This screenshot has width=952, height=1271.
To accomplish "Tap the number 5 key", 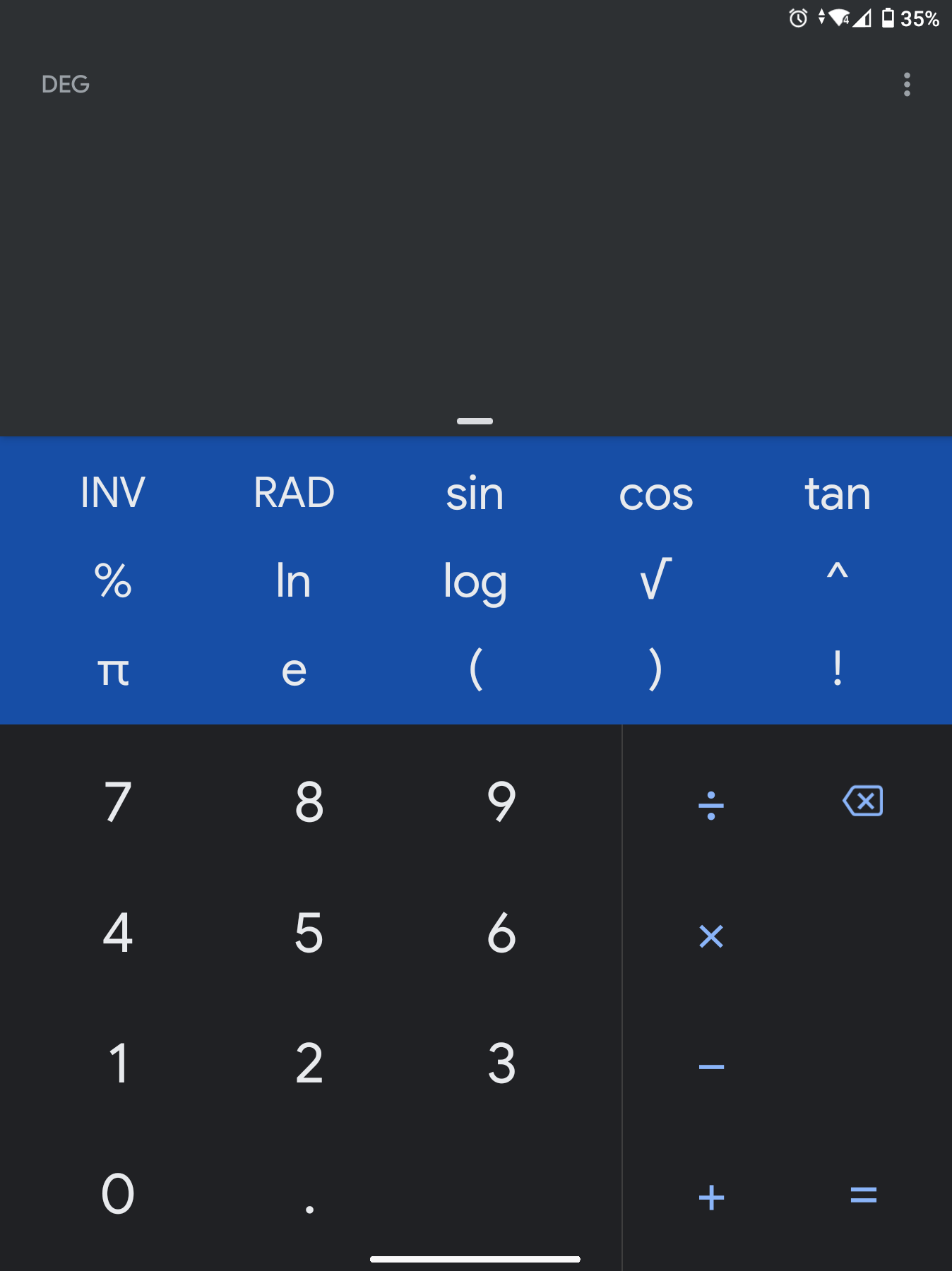I will 309,933.
